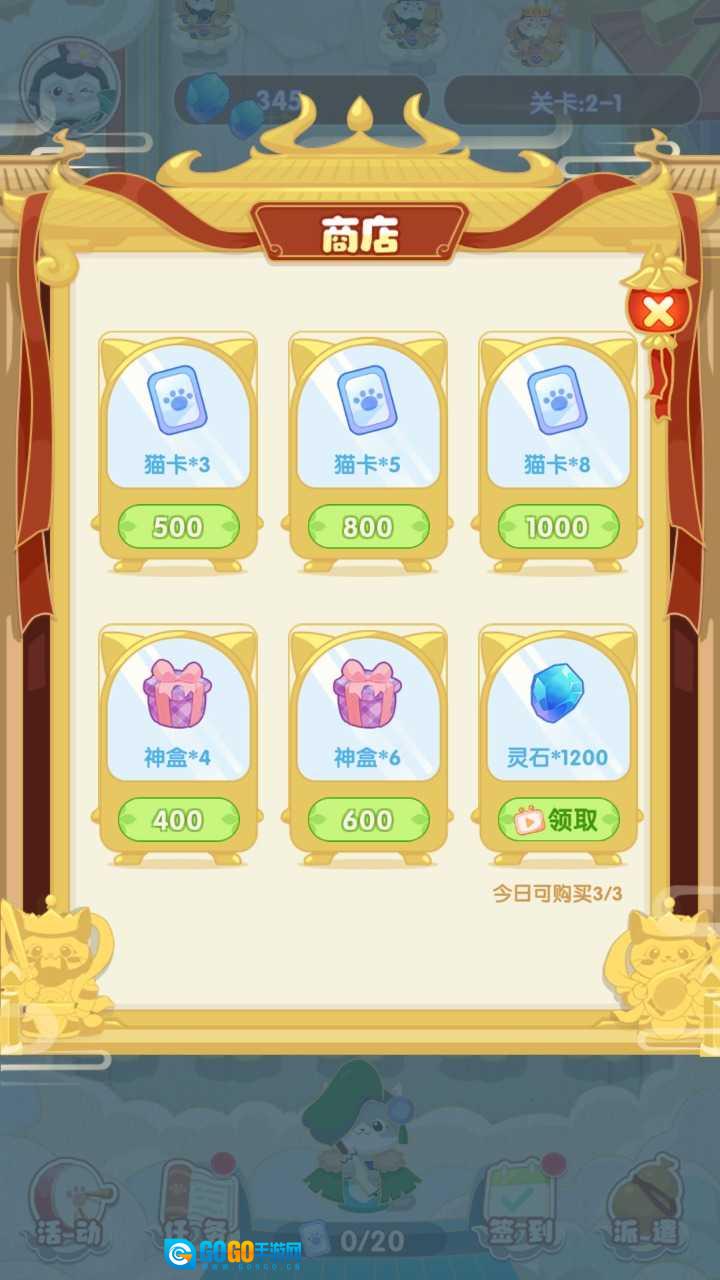Buy 猫卡*8 for 1000
Image resolution: width=720 pixels, height=1280 pixels.
point(558,527)
